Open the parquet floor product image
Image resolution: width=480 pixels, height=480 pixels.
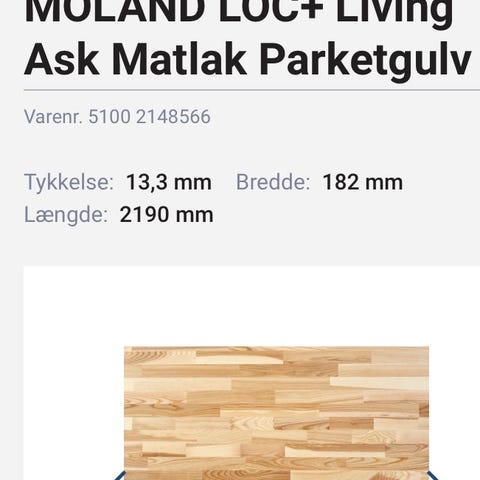pos(276,413)
